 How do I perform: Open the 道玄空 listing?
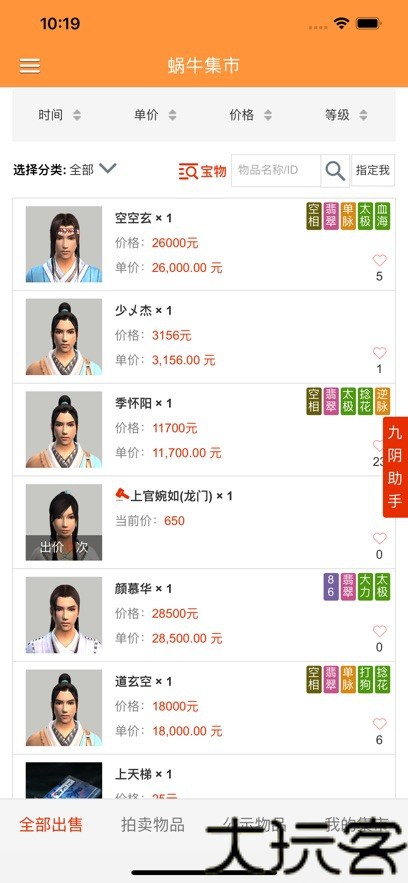coord(204,708)
